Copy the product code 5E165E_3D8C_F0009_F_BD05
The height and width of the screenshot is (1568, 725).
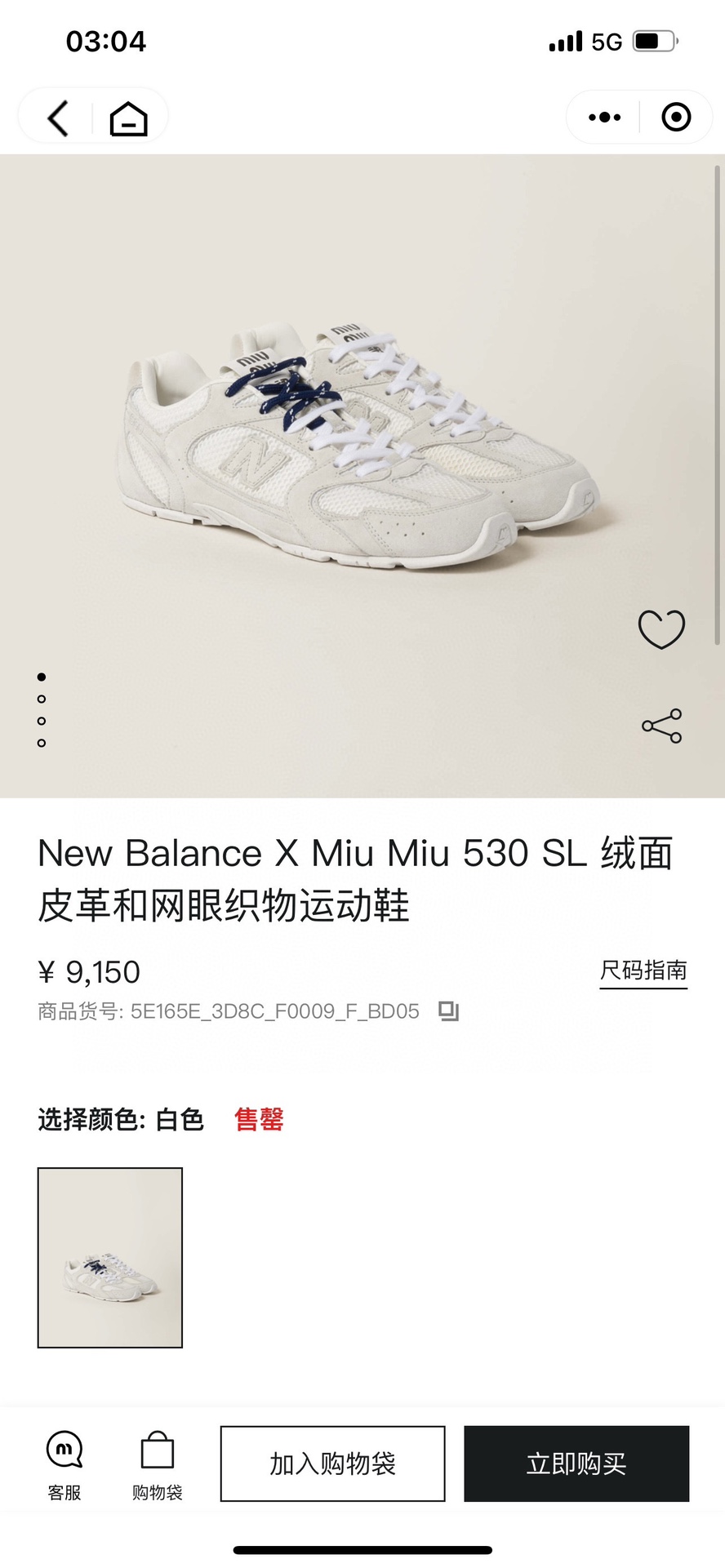448,1011
